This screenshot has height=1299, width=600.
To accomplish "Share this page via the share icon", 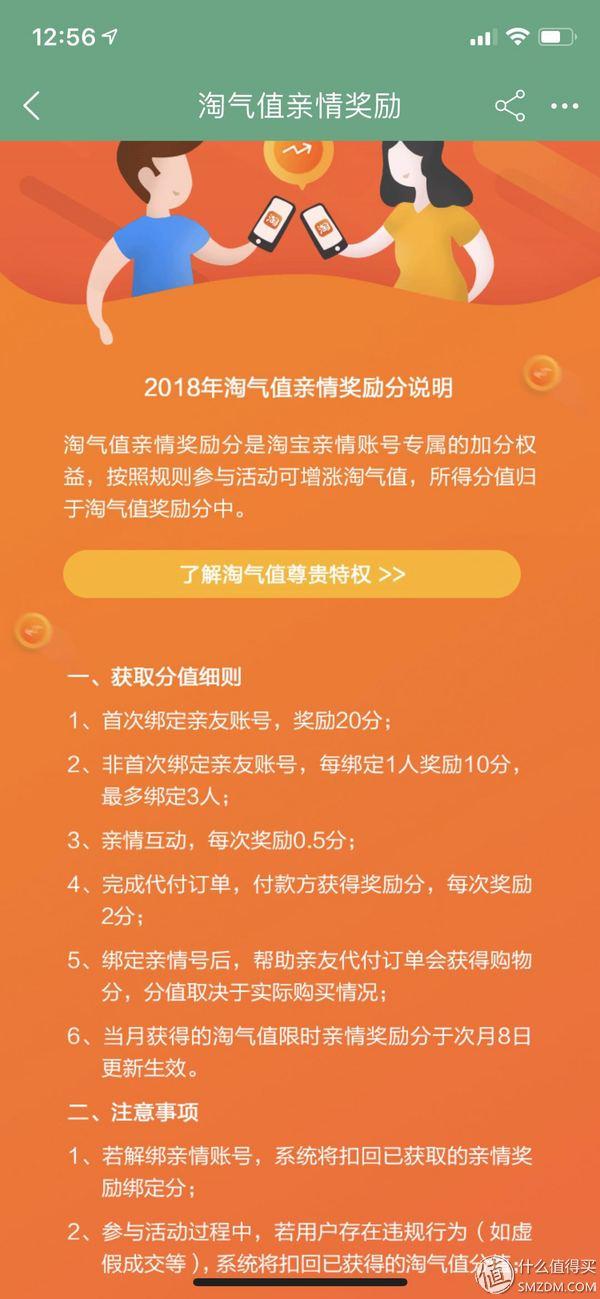I will [x=510, y=106].
